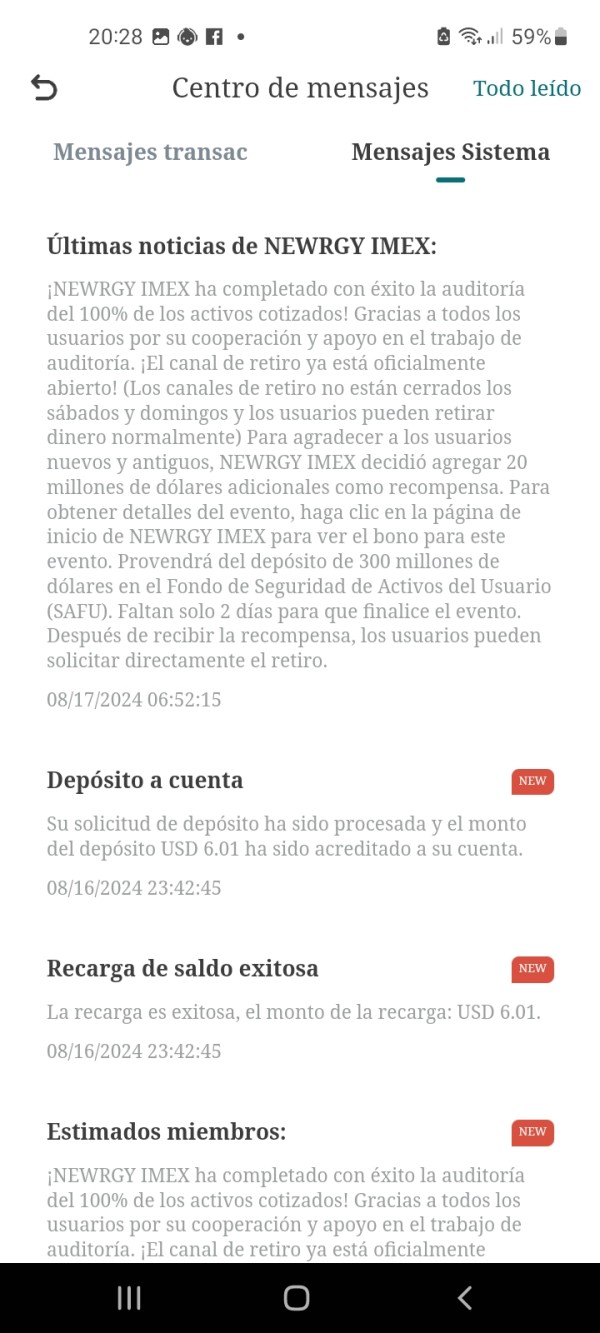Open the Depósito a cuenta message
600x1333 pixels.
(300, 834)
